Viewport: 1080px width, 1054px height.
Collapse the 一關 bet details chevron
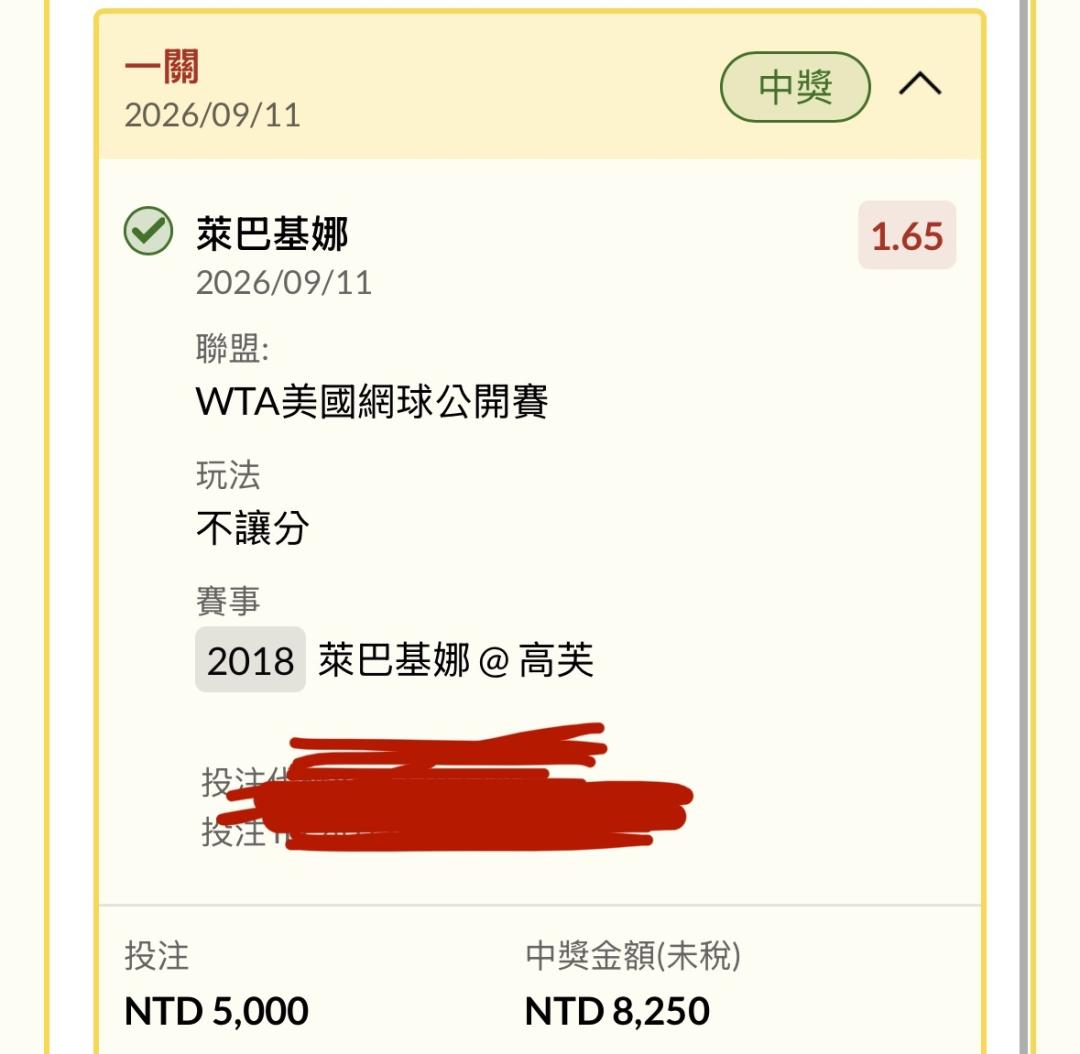click(x=920, y=84)
